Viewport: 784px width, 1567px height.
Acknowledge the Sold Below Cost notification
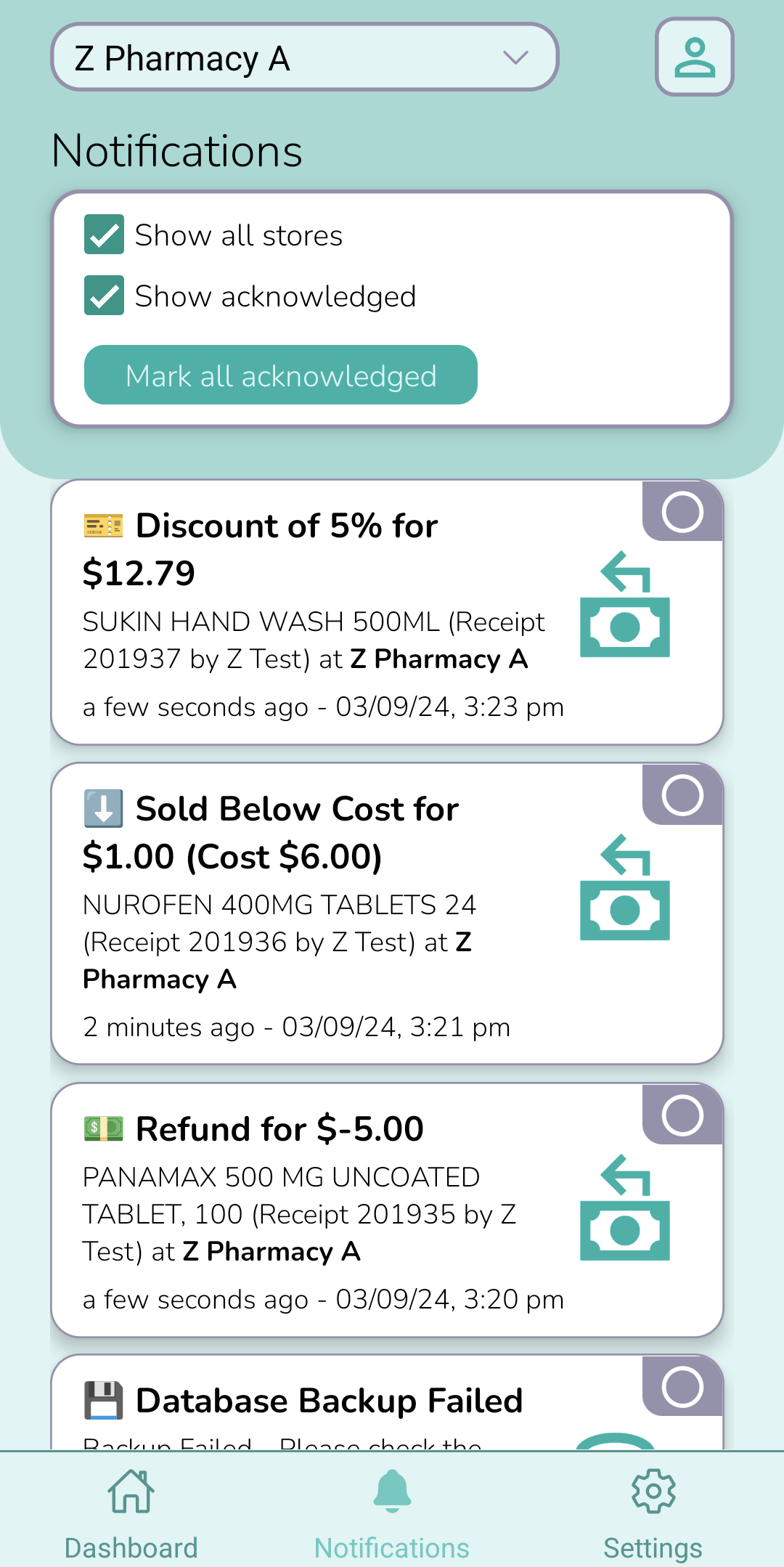[x=682, y=795]
